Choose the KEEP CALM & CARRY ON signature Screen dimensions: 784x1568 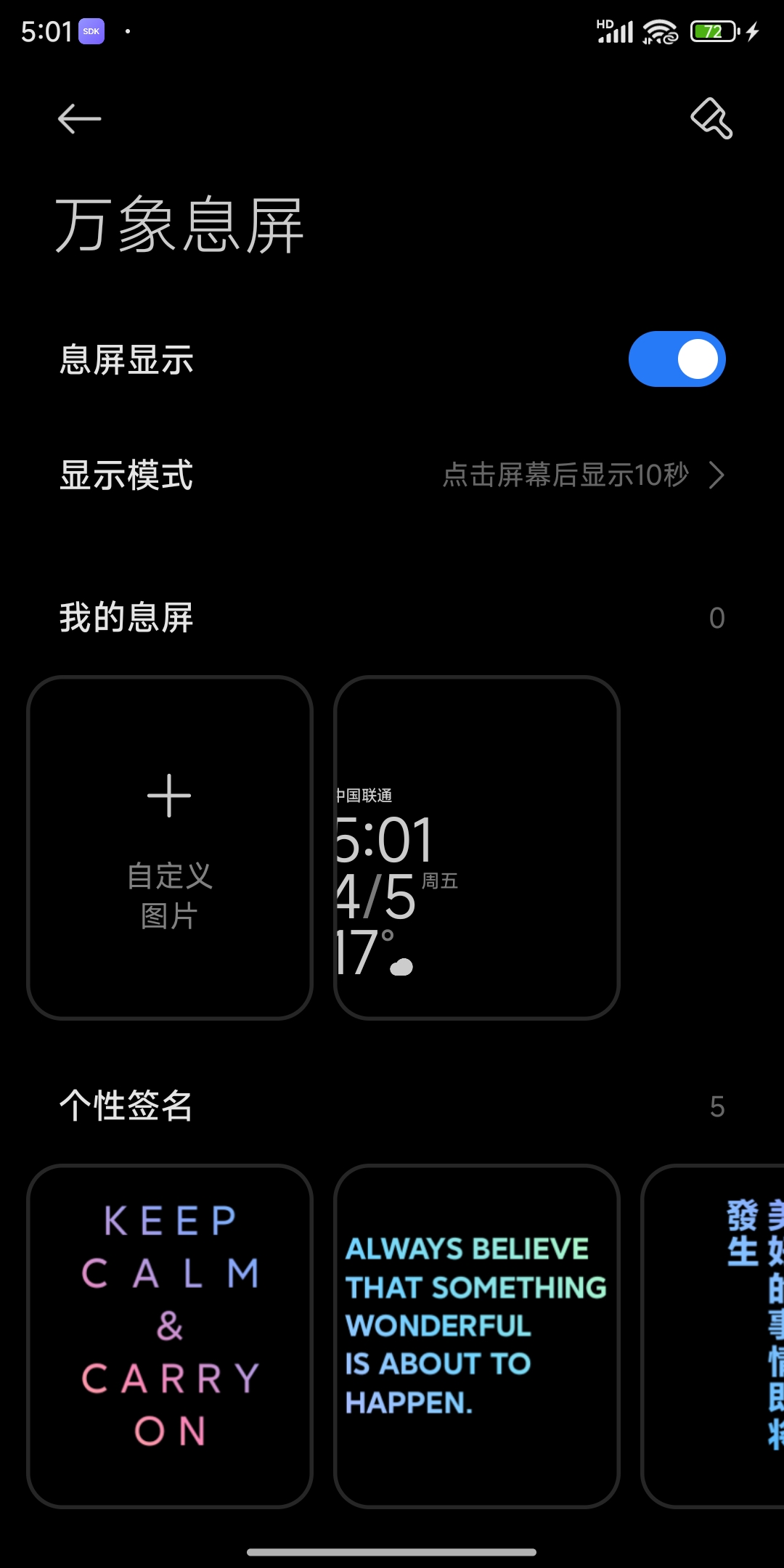(x=170, y=1336)
